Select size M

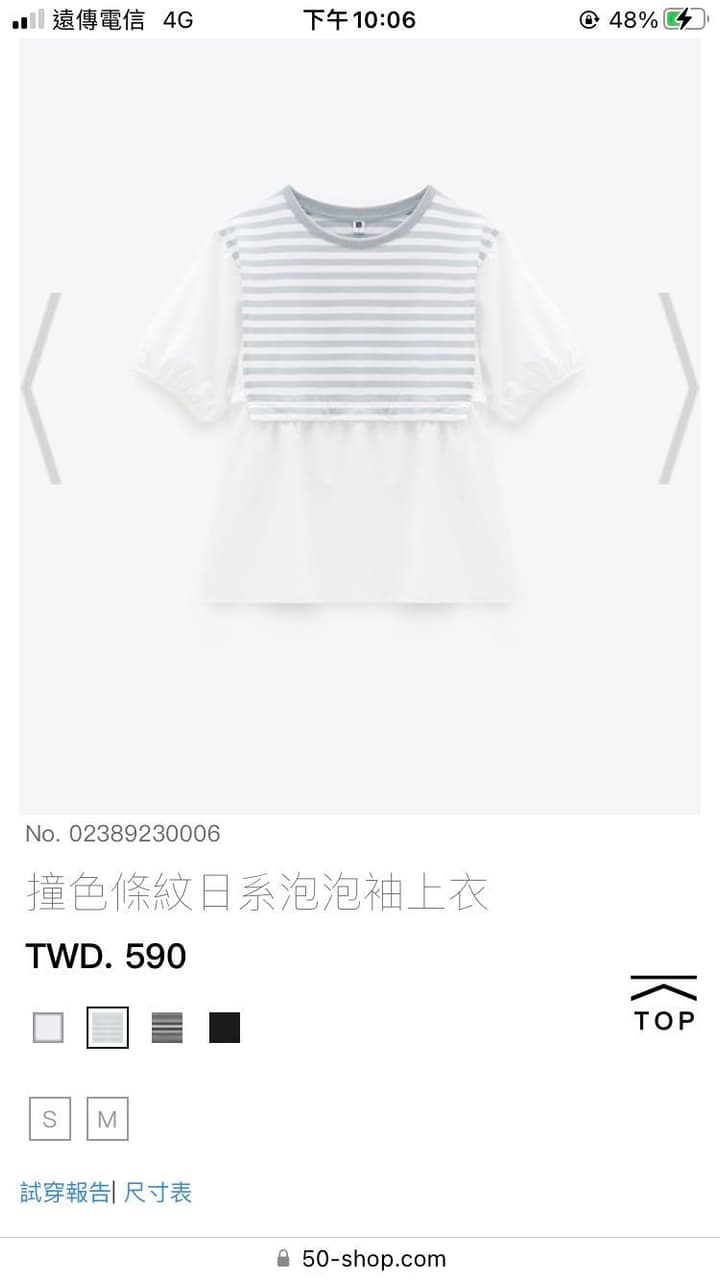pyautogui.click(x=107, y=1119)
